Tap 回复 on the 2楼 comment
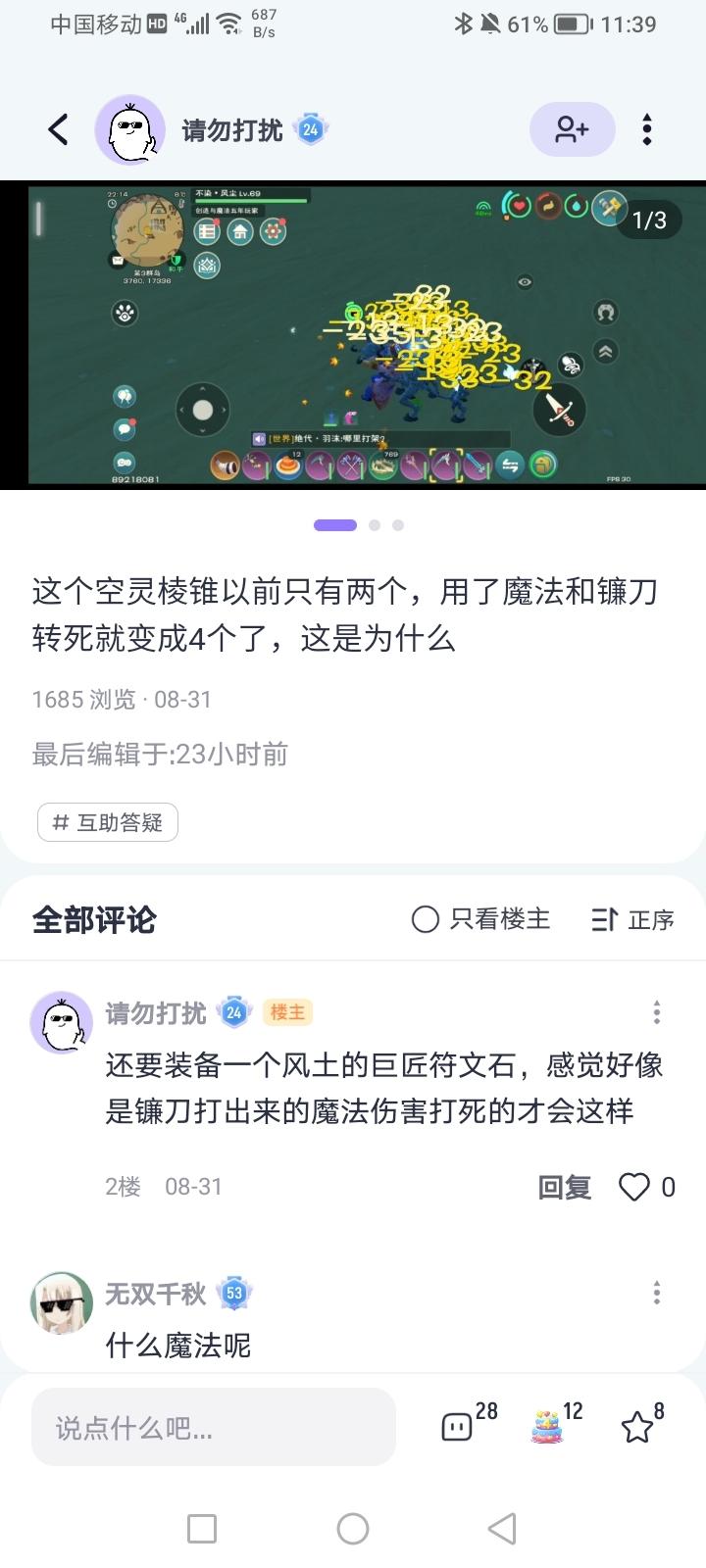Viewport: 706px width, 1568px height. click(x=564, y=1187)
